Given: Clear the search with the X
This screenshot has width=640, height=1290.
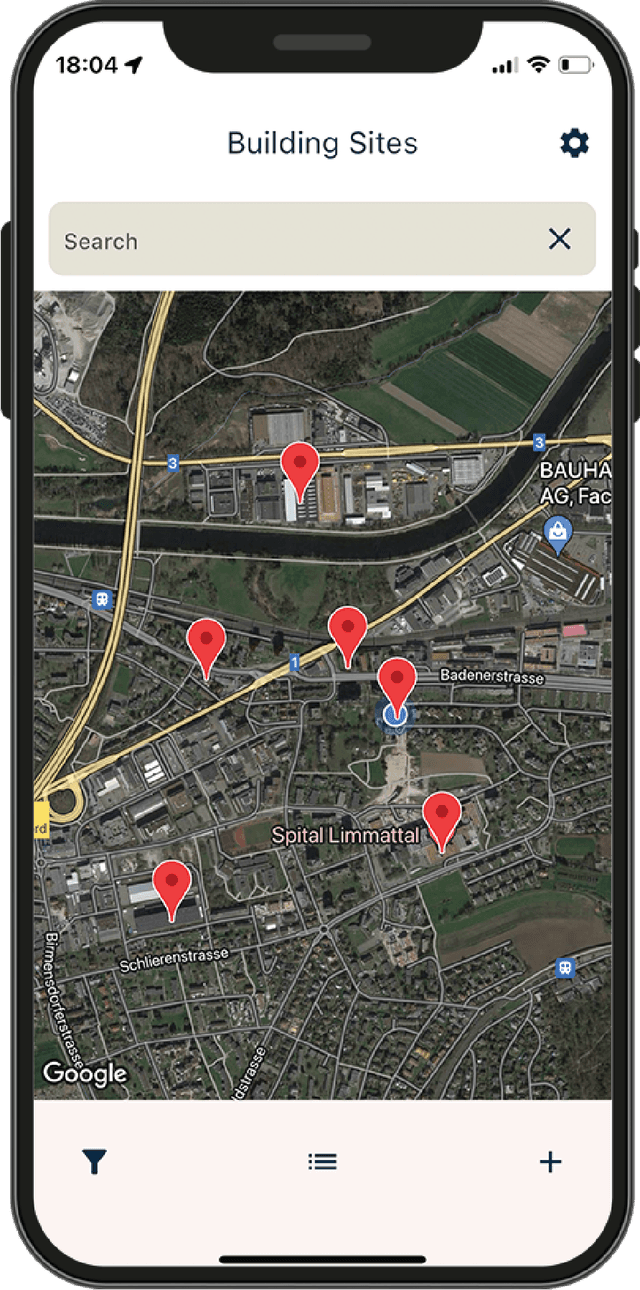Looking at the screenshot, I should pos(560,239).
